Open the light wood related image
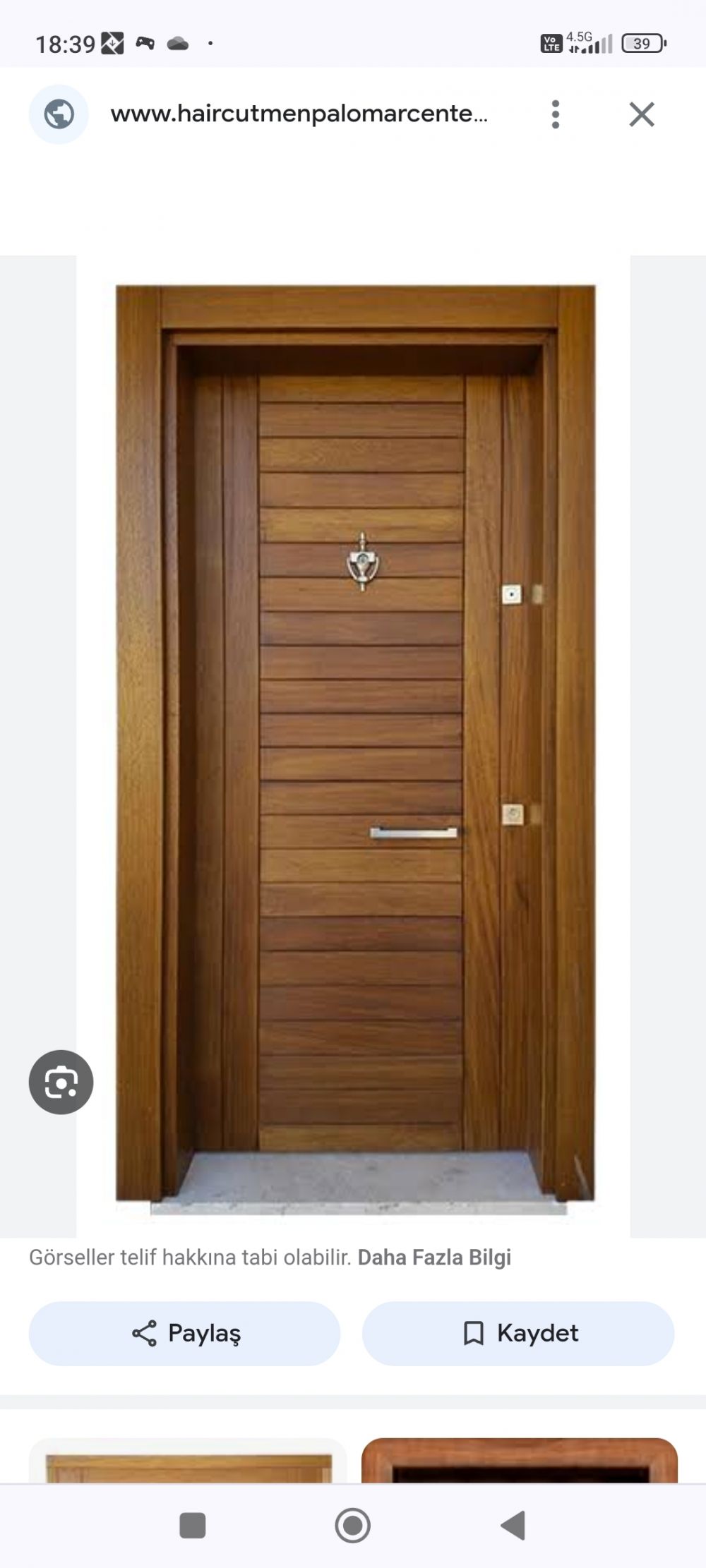Viewport: 706px width, 1568px height. coord(188,1461)
